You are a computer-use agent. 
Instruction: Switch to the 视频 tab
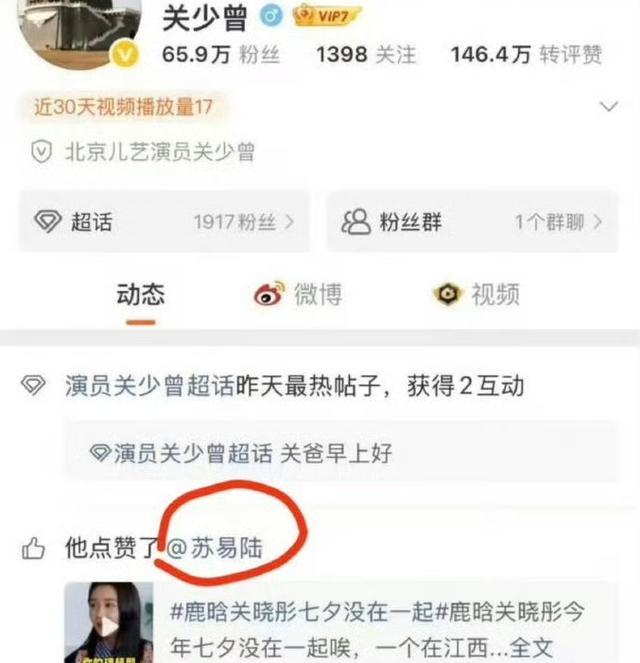point(476,295)
